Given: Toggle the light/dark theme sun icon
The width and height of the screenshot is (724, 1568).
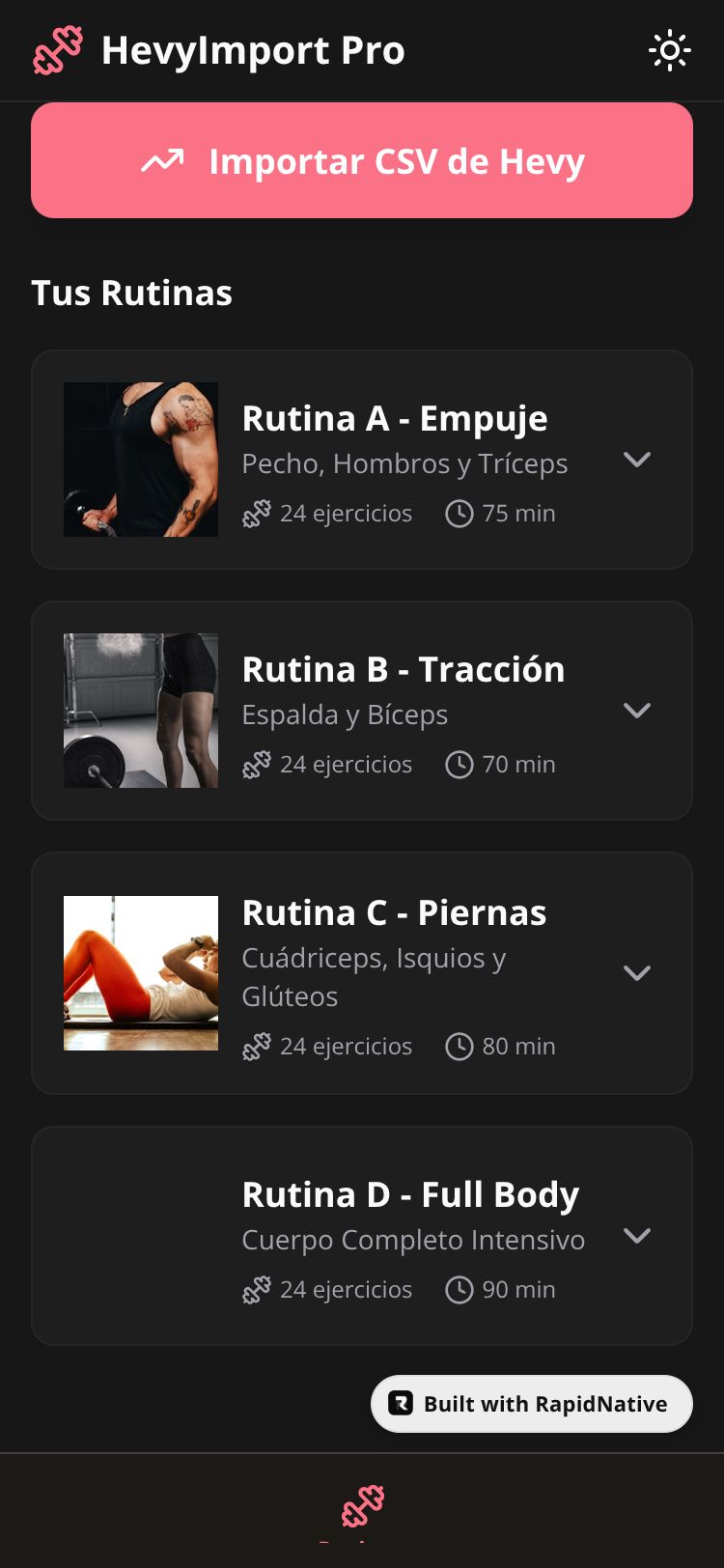Looking at the screenshot, I should [669, 50].
